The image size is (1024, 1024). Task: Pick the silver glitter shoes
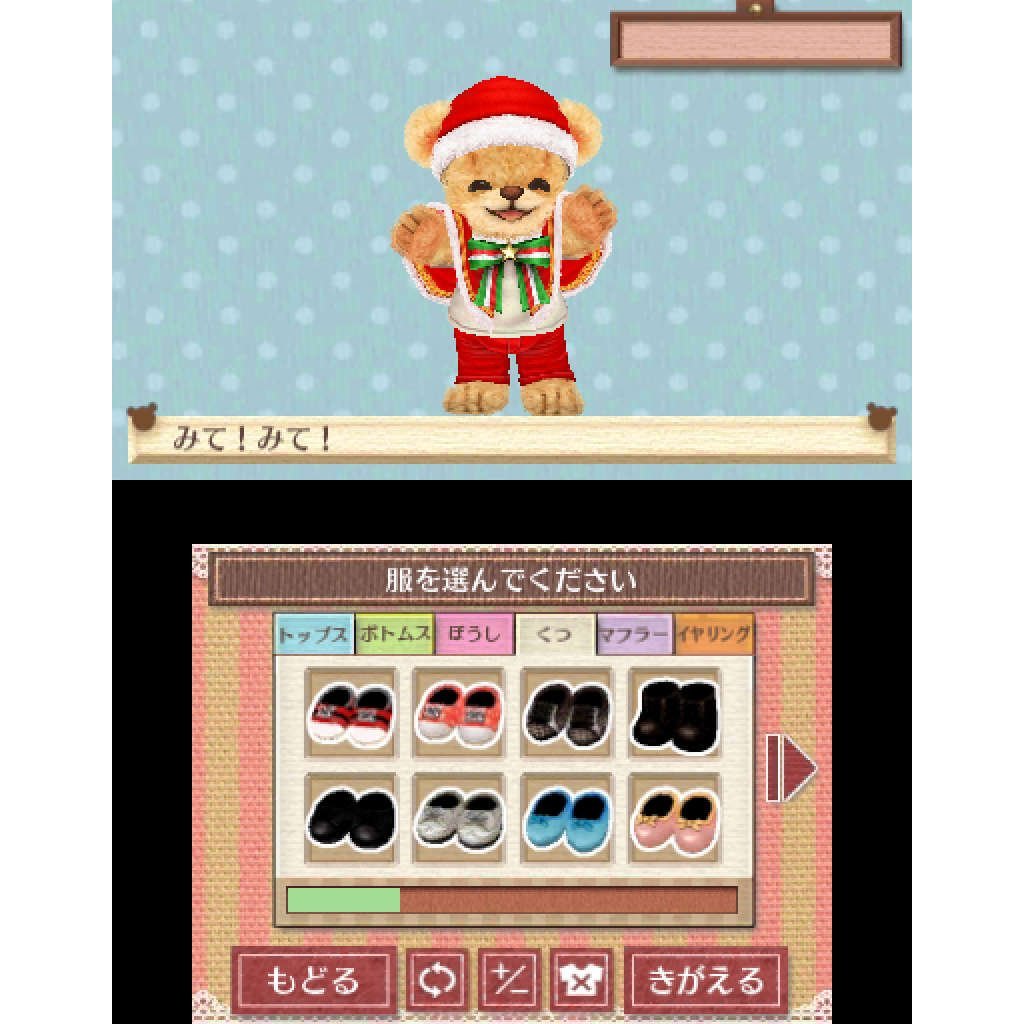pyautogui.click(x=459, y=818)
